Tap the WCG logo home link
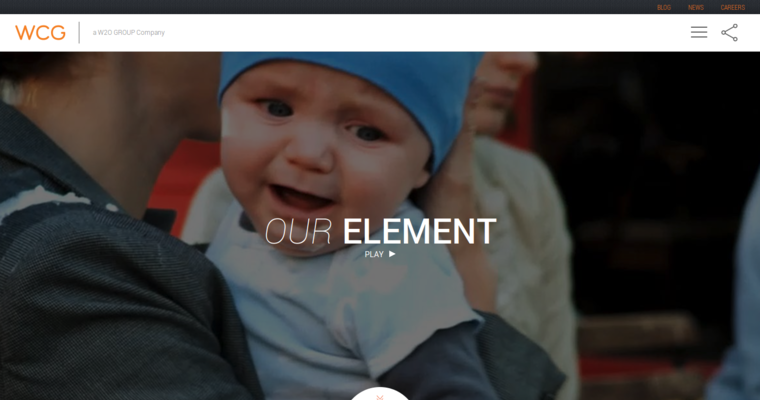The image size is (760, 400). [x=41, y=32]
